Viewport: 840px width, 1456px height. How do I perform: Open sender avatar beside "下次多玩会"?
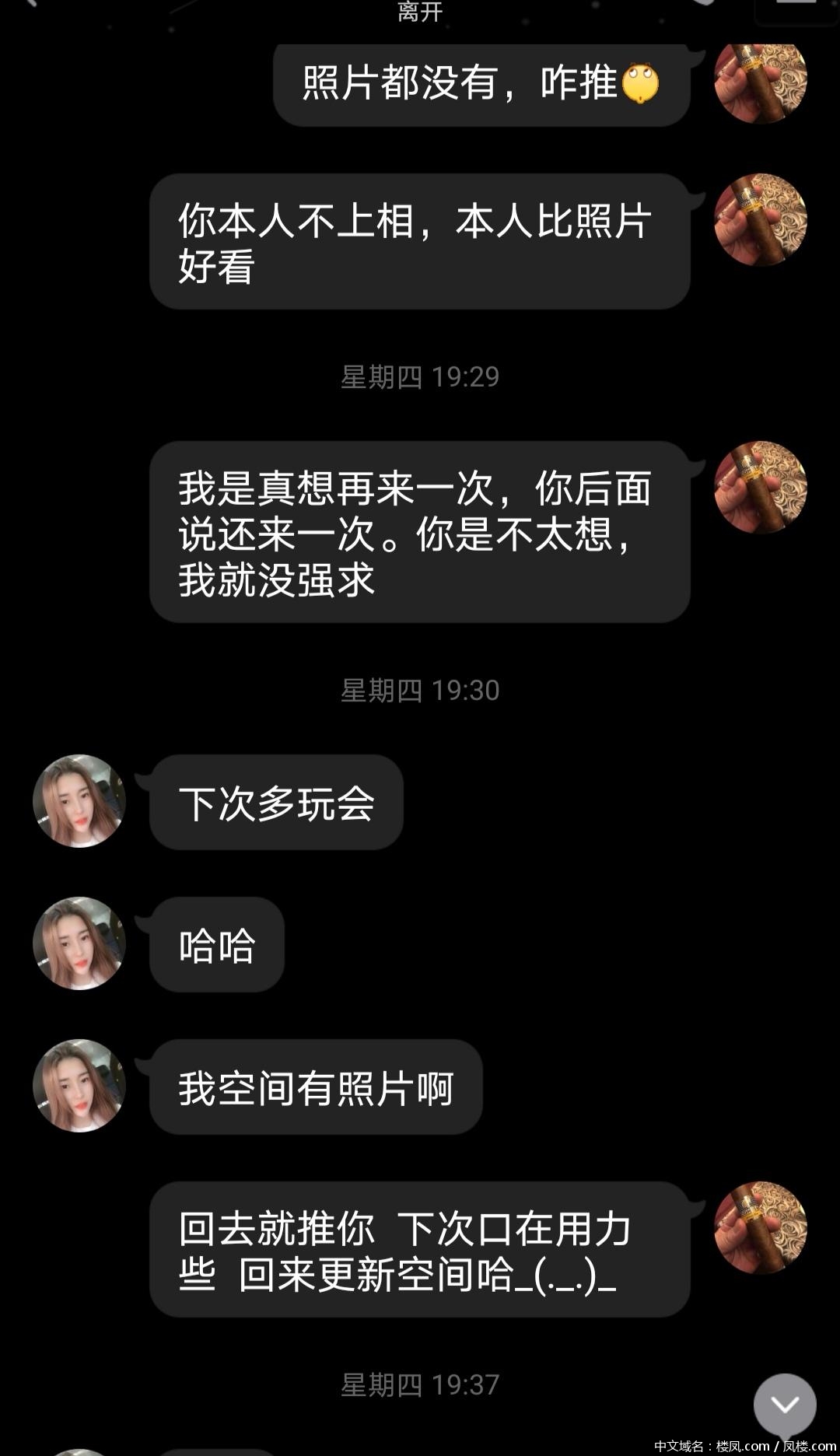79,800
